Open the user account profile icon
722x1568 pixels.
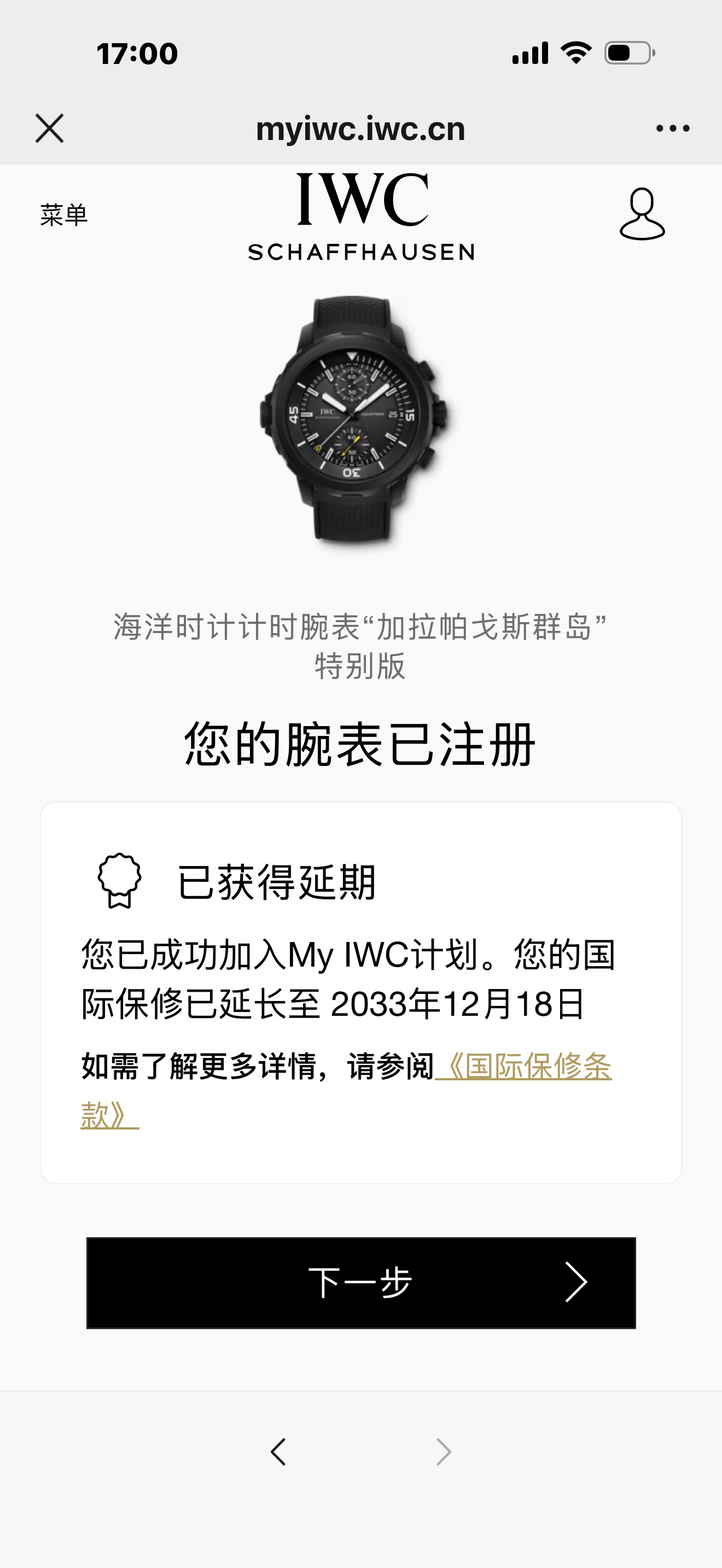click(642, 214)
